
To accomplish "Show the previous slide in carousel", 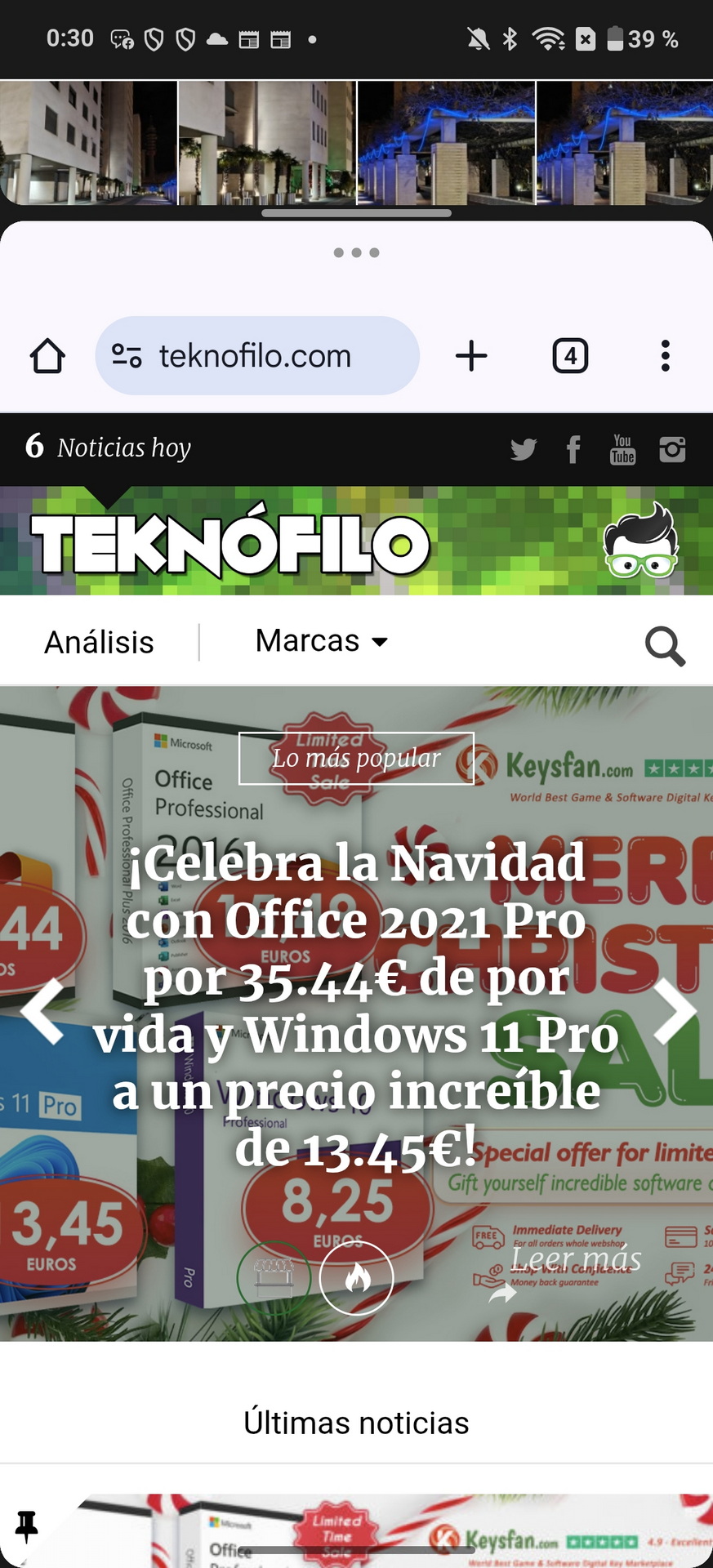I will click(x=42, y=1011).
